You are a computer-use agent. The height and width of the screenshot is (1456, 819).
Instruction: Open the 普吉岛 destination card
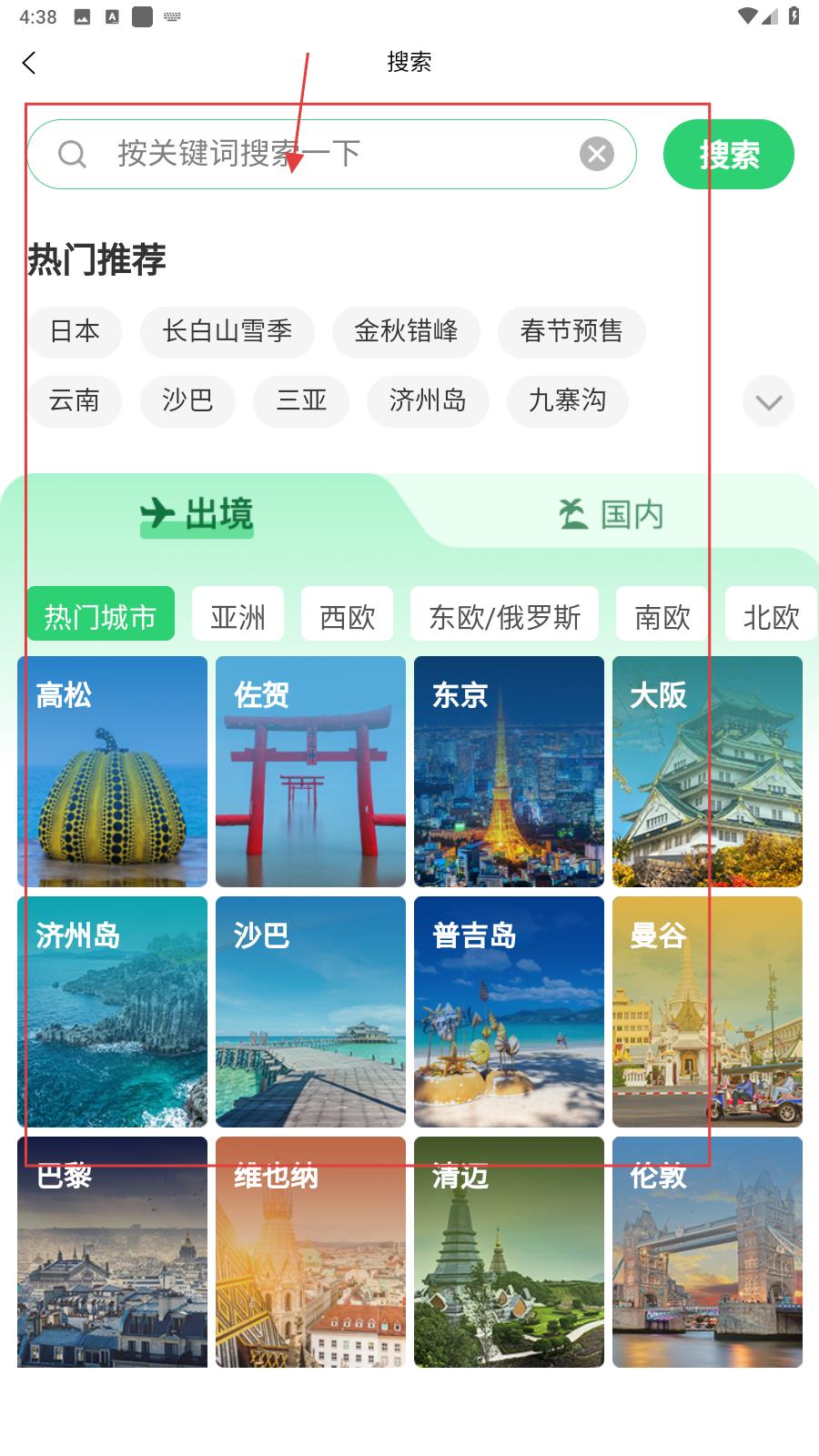(x=509, y=1012)
